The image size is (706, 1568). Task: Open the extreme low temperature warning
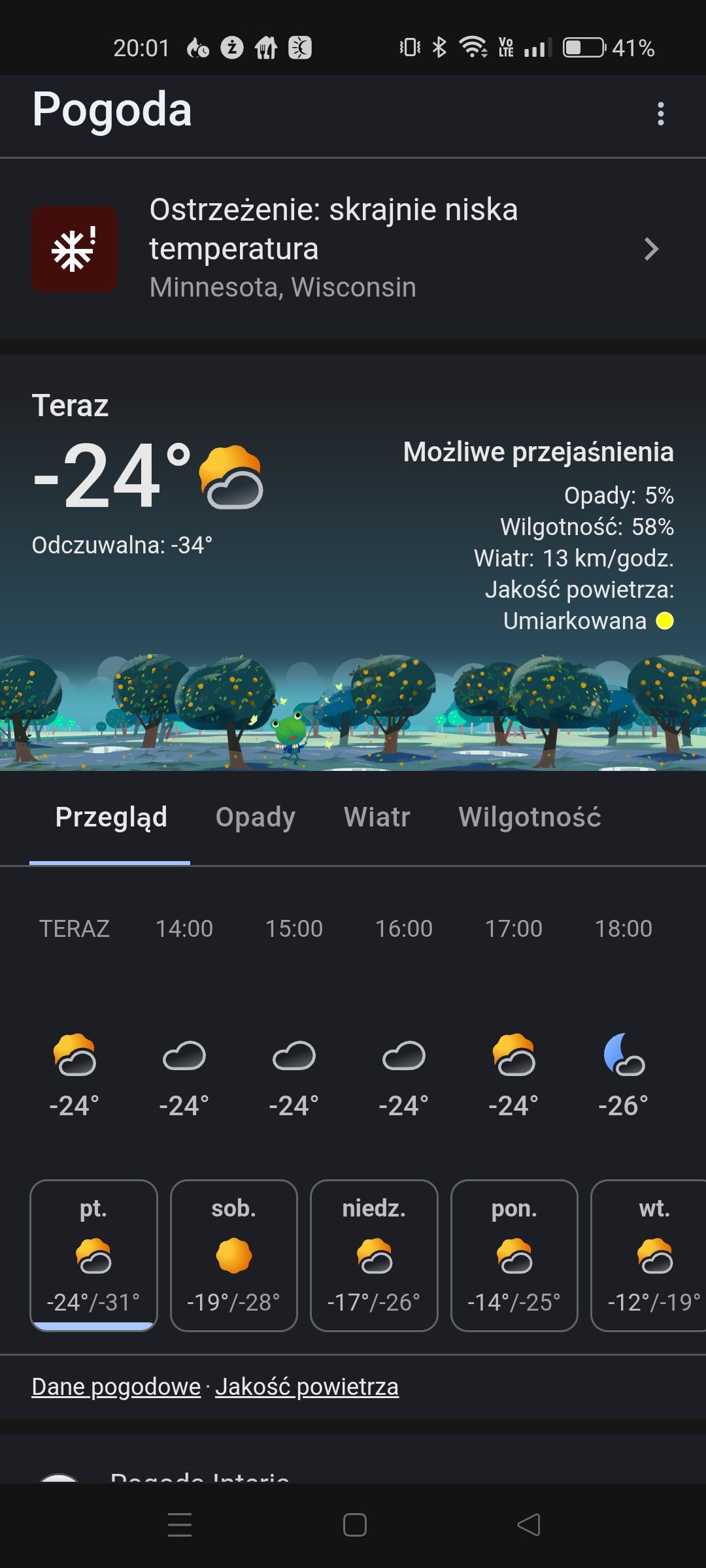353,249
